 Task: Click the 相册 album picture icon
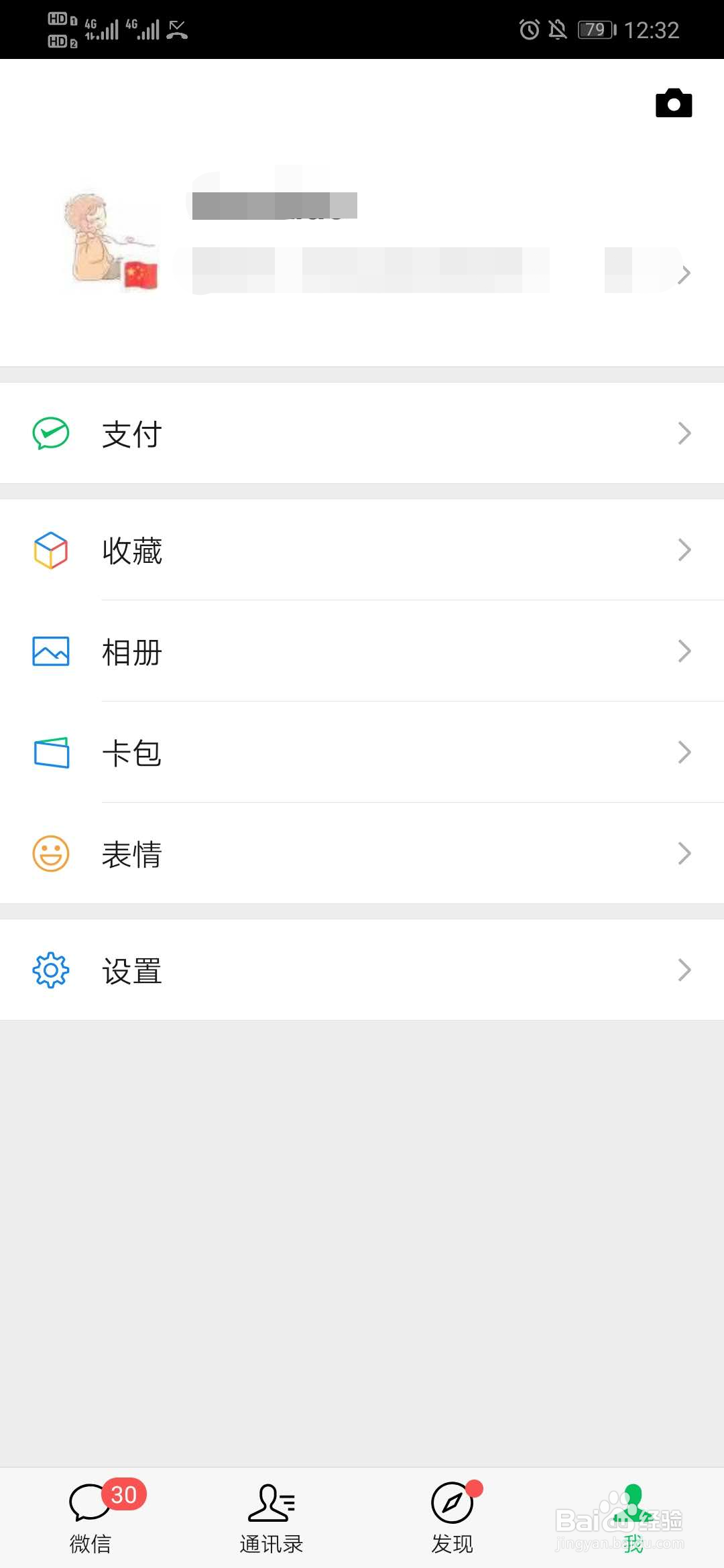point(50,651)
